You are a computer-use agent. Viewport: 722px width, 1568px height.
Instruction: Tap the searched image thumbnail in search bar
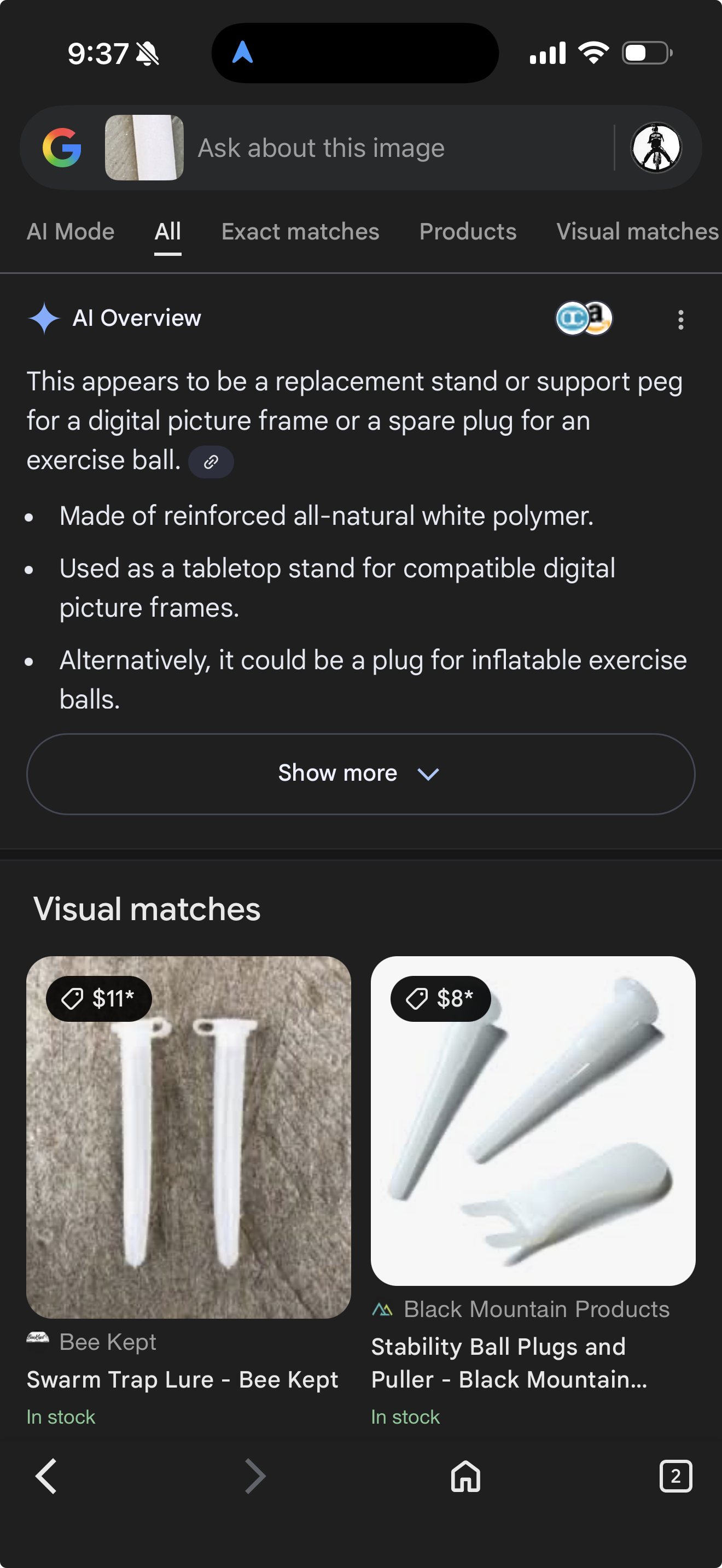pyautogui.click(x=144, y=148)
